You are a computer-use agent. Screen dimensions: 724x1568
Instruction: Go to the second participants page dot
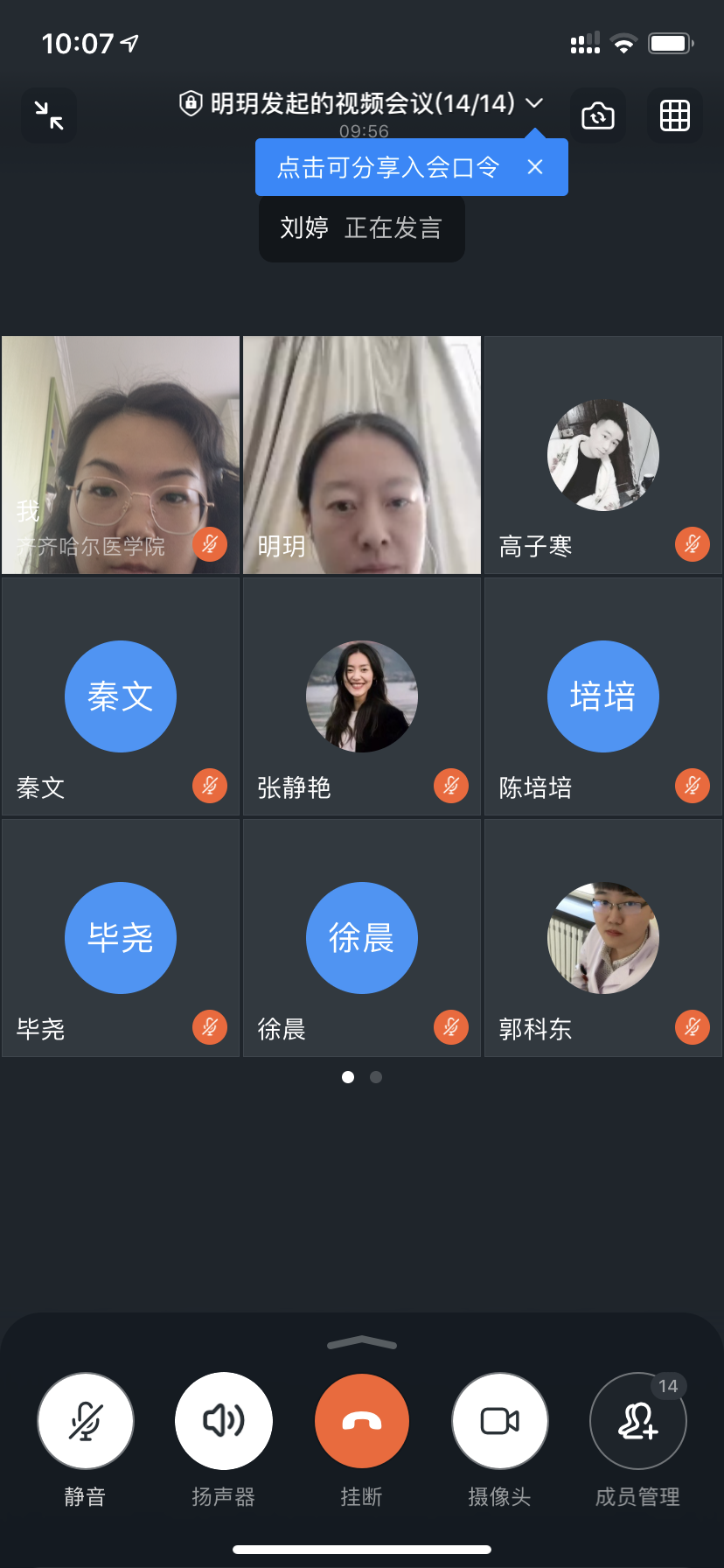pyautogui.click(x=376, y=1077)
